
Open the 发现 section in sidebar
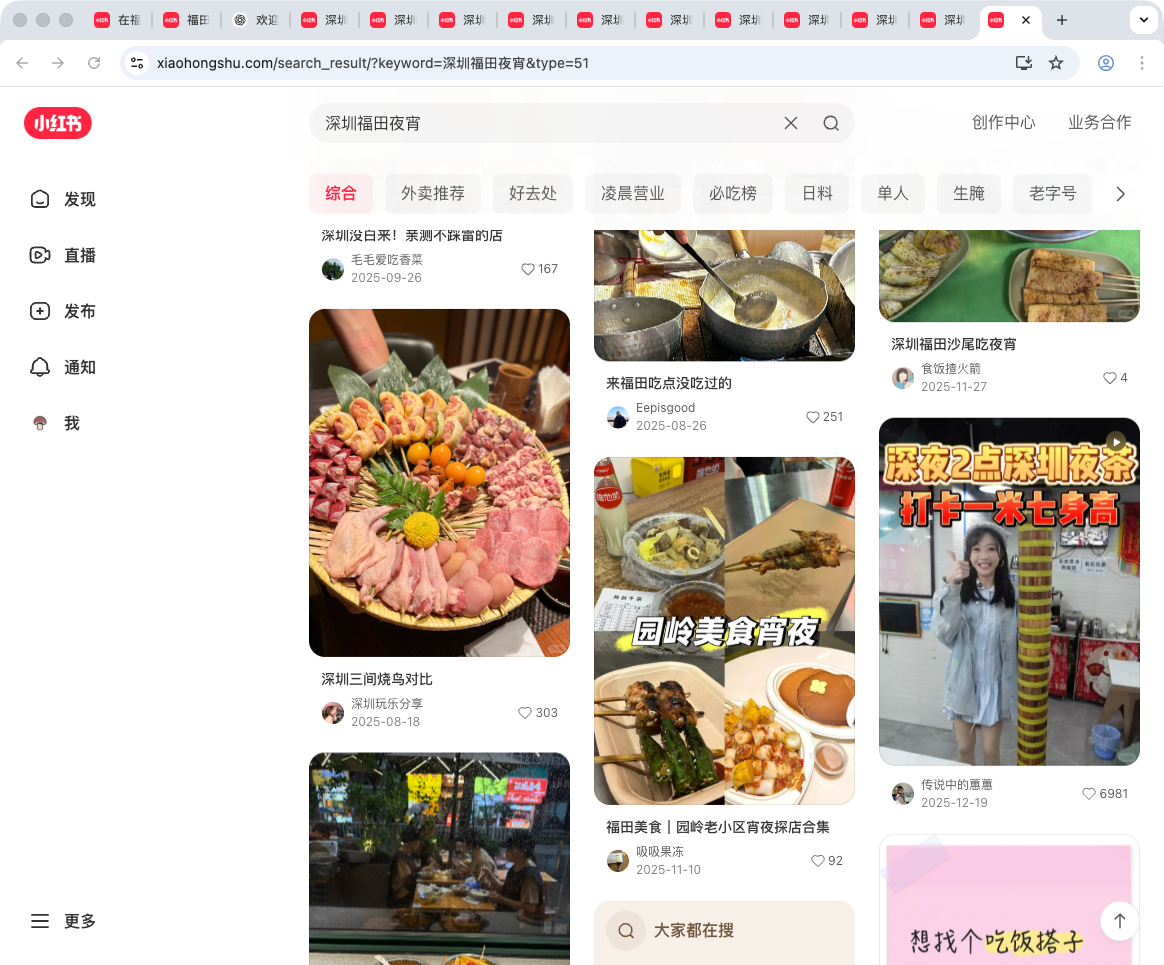pos(64,199)
